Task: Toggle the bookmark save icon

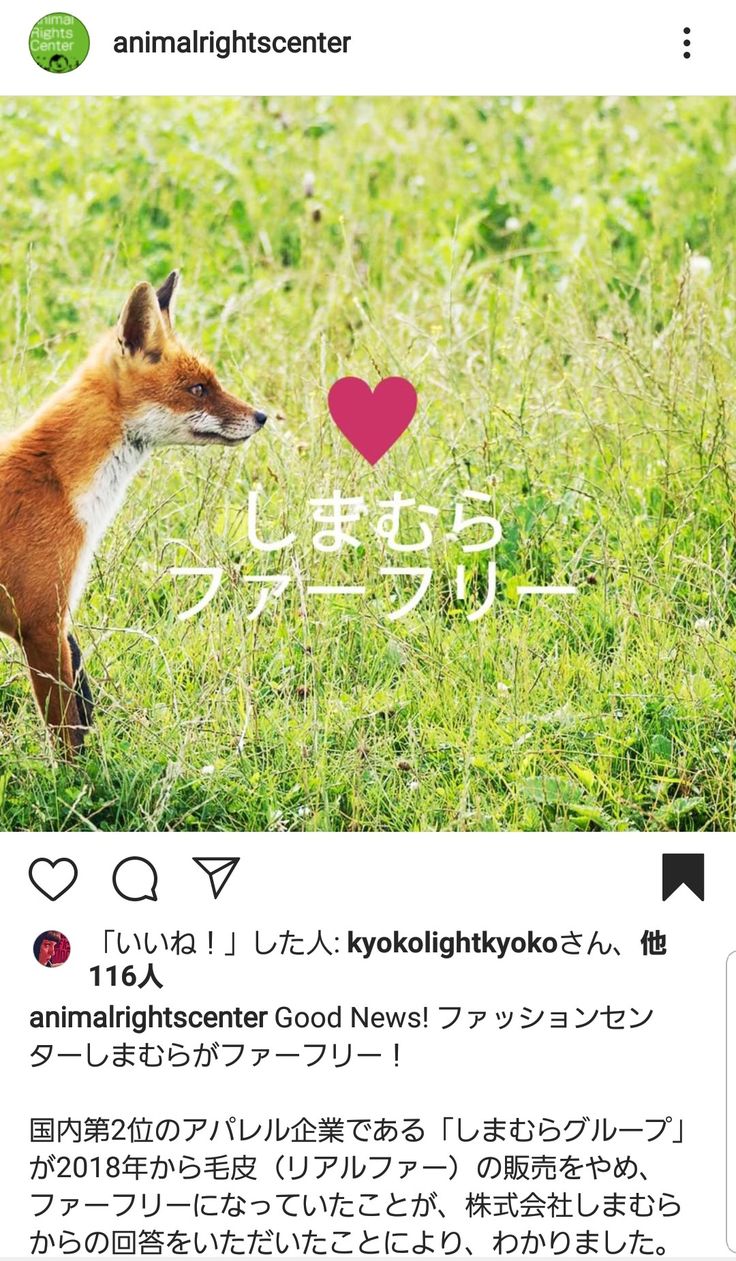Action: 683,877
